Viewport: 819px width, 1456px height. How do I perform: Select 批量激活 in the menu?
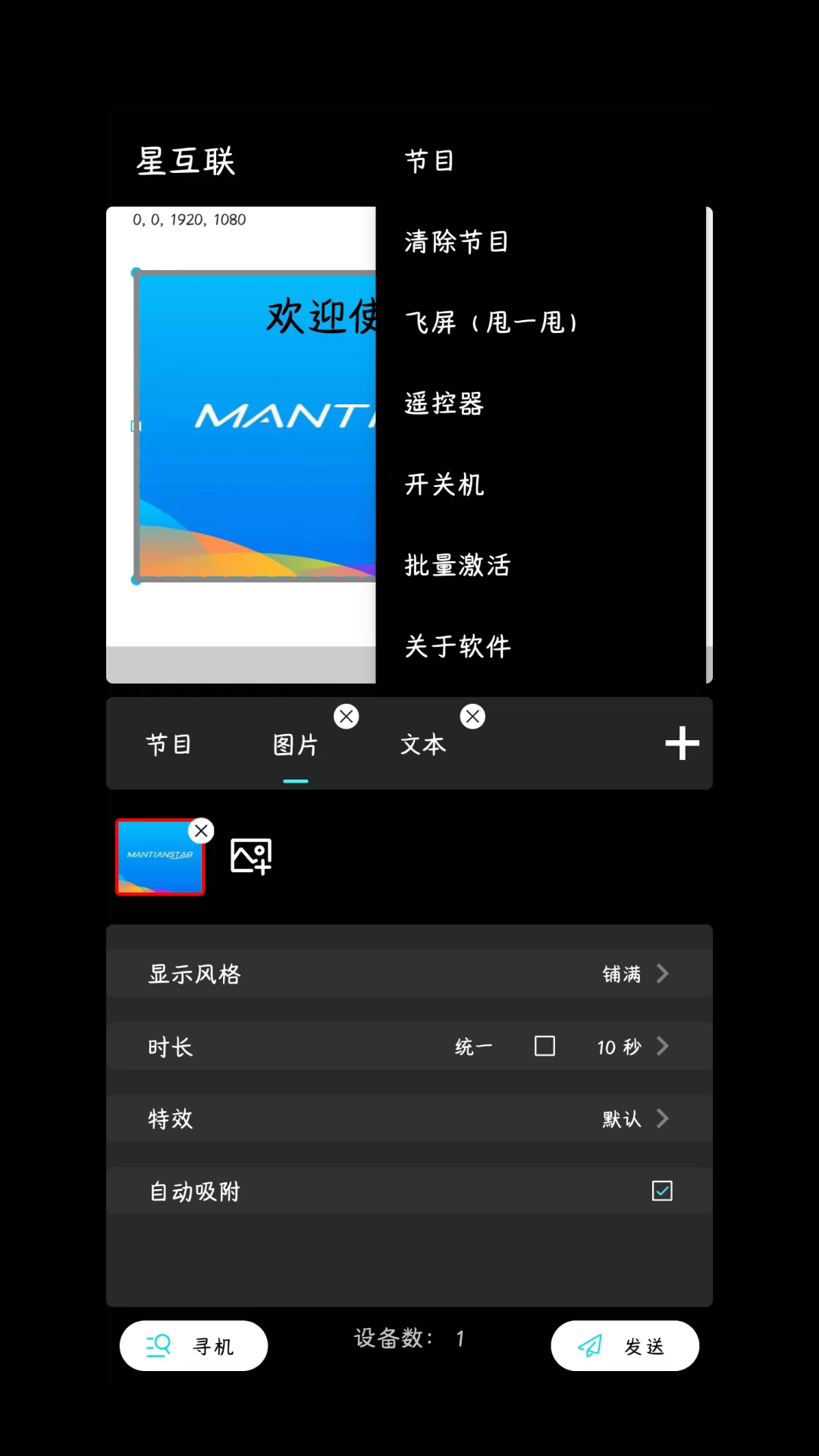coord(457,565)
